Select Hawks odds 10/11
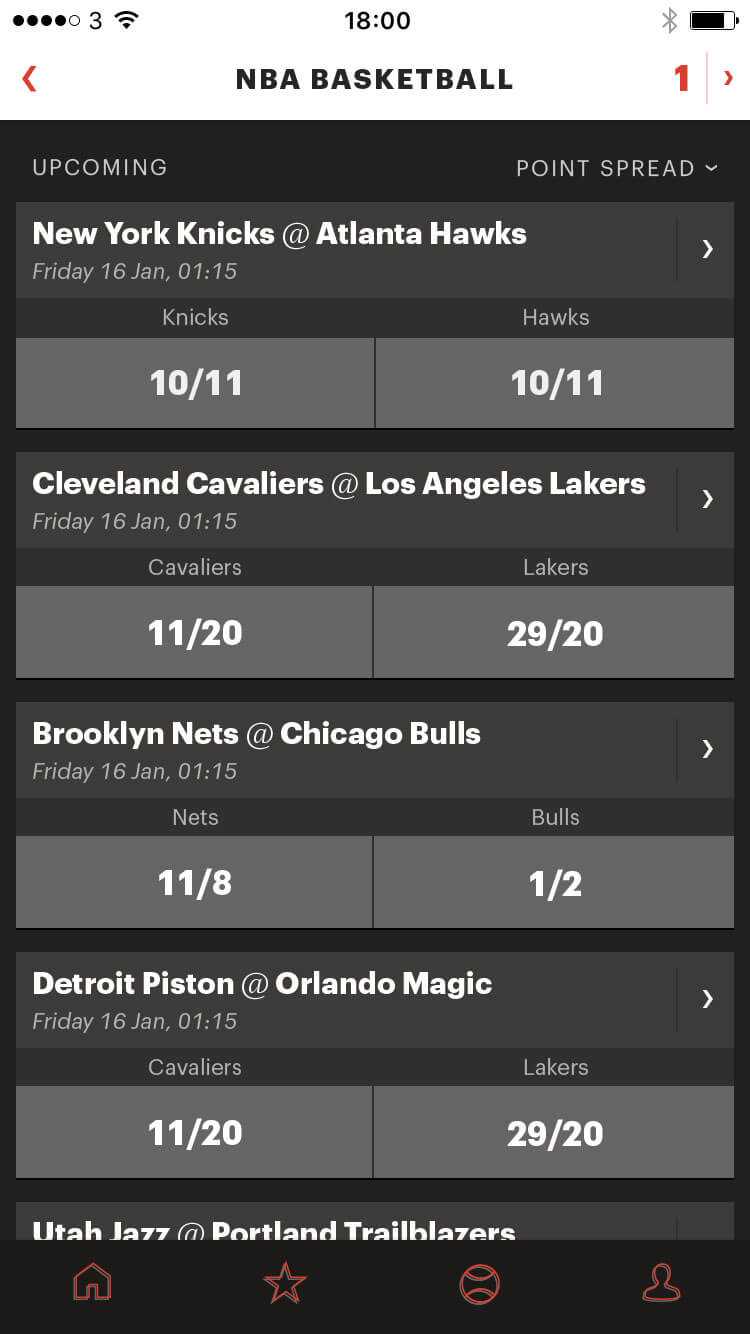Image resolution: width=750 pixels, height=1334 pixels. click(555, 383)
